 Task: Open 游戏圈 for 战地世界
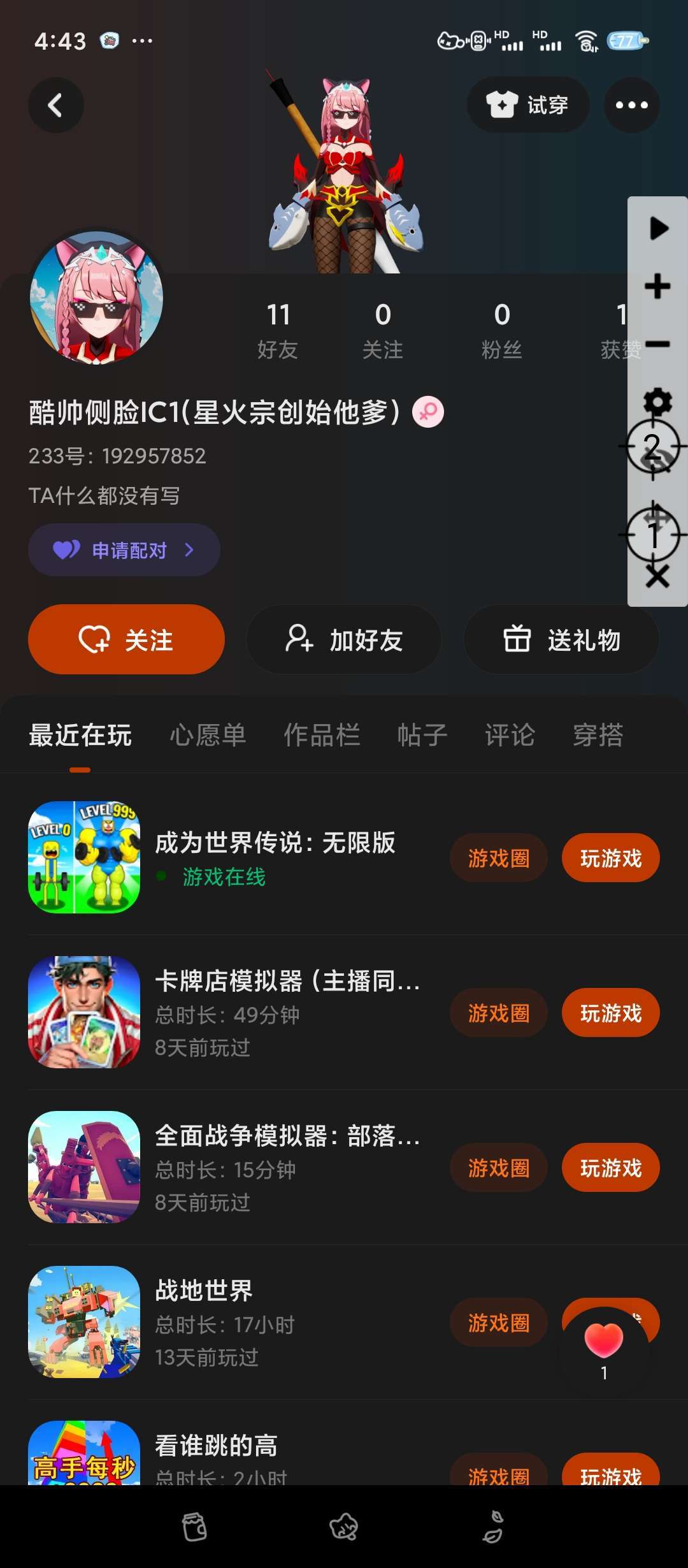pos(498,1323)
